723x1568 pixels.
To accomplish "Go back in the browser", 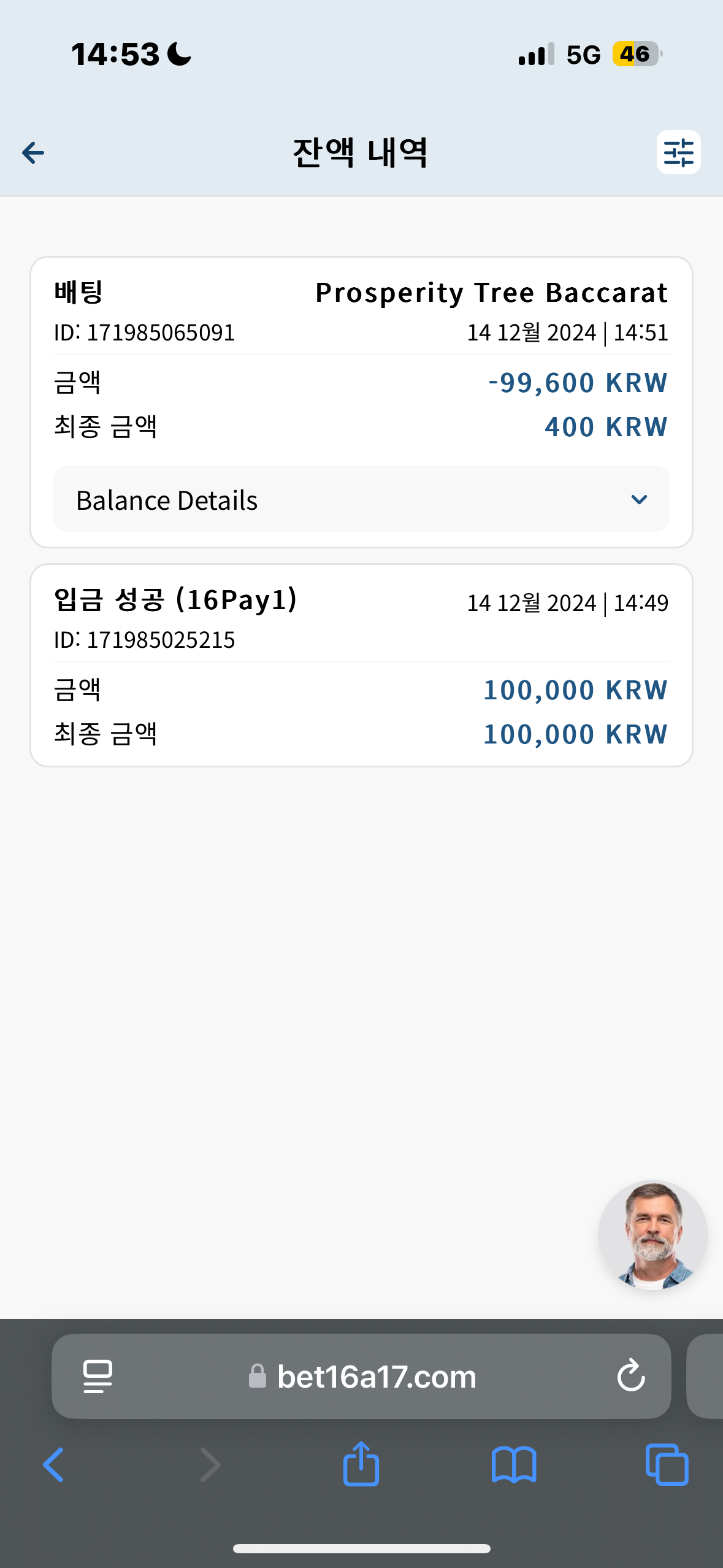I will point(54,1465).
